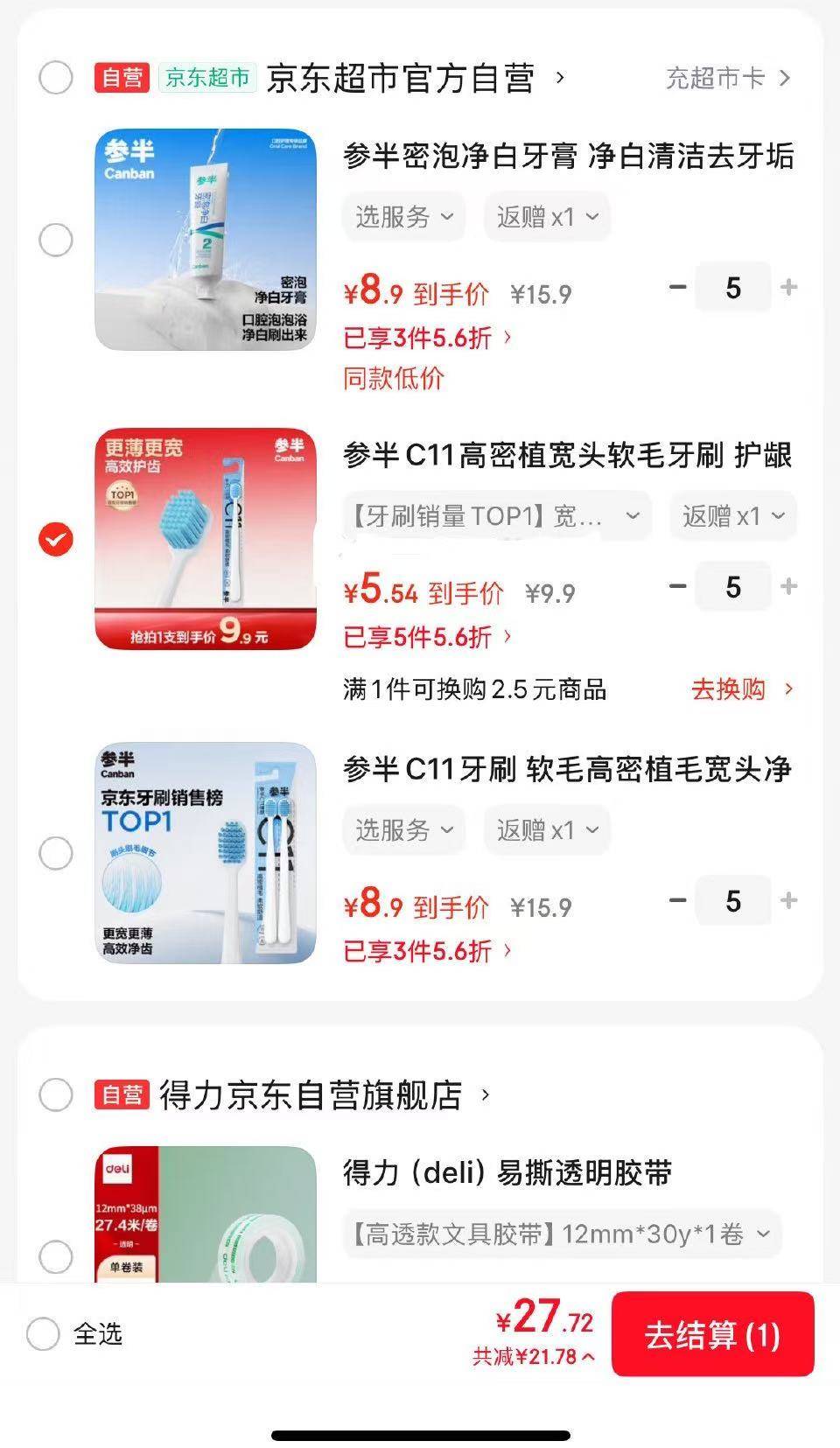
Task: Decrease quantity of 参半 C11牙刷 软毛高密植毛宽头
Action: click(x=677, y=900)
